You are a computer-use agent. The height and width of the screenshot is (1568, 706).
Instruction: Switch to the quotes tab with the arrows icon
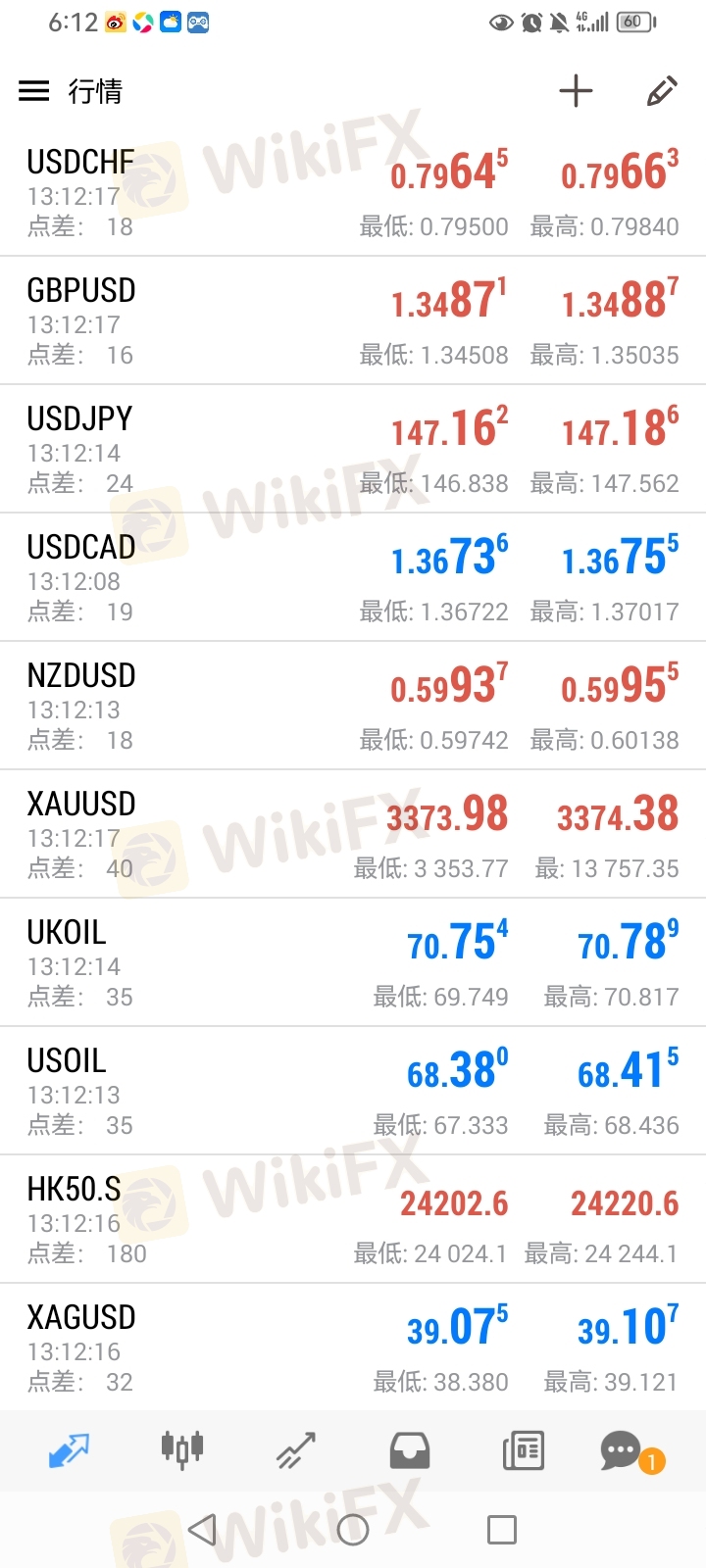coord(69,1450)
